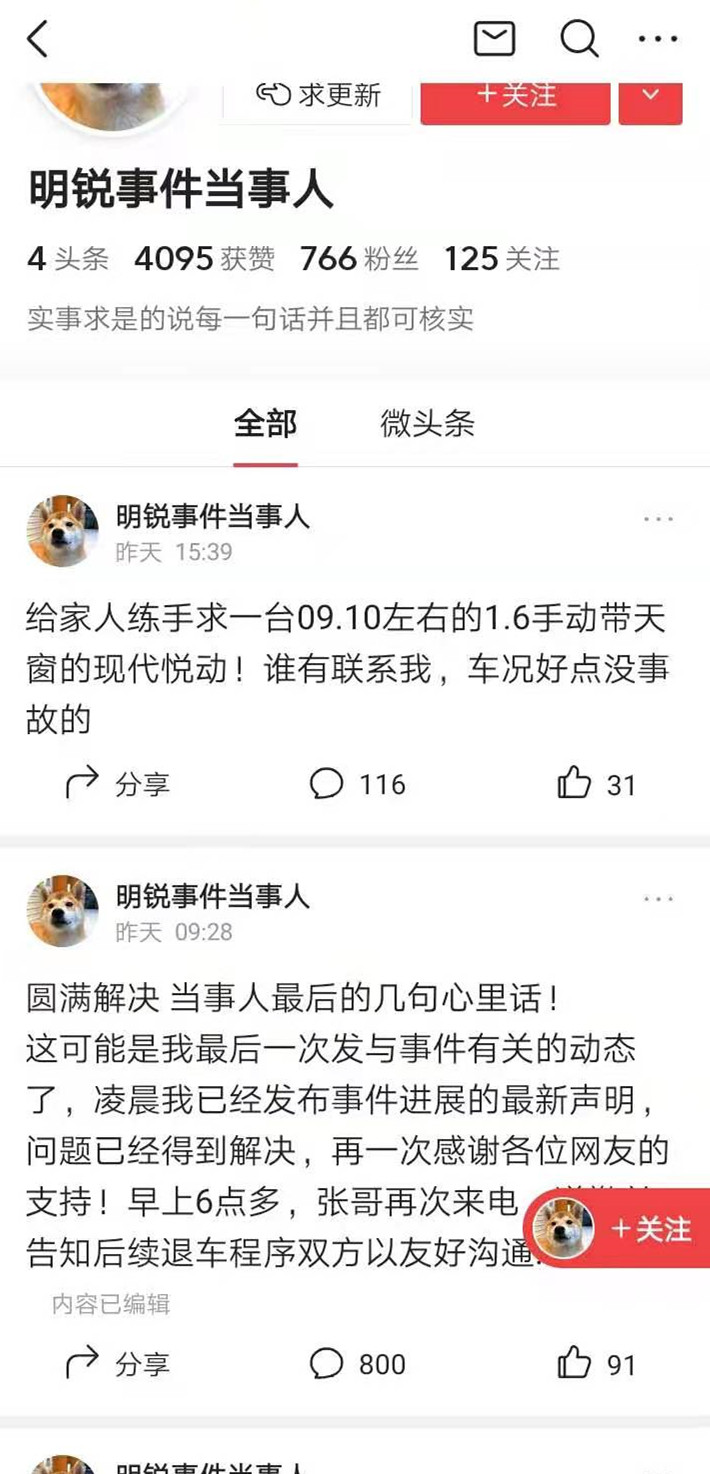Open search with the magnifier icon
Image resolution: width=710 pixels, height=1474 pixels.
click(x=578, y=40)
